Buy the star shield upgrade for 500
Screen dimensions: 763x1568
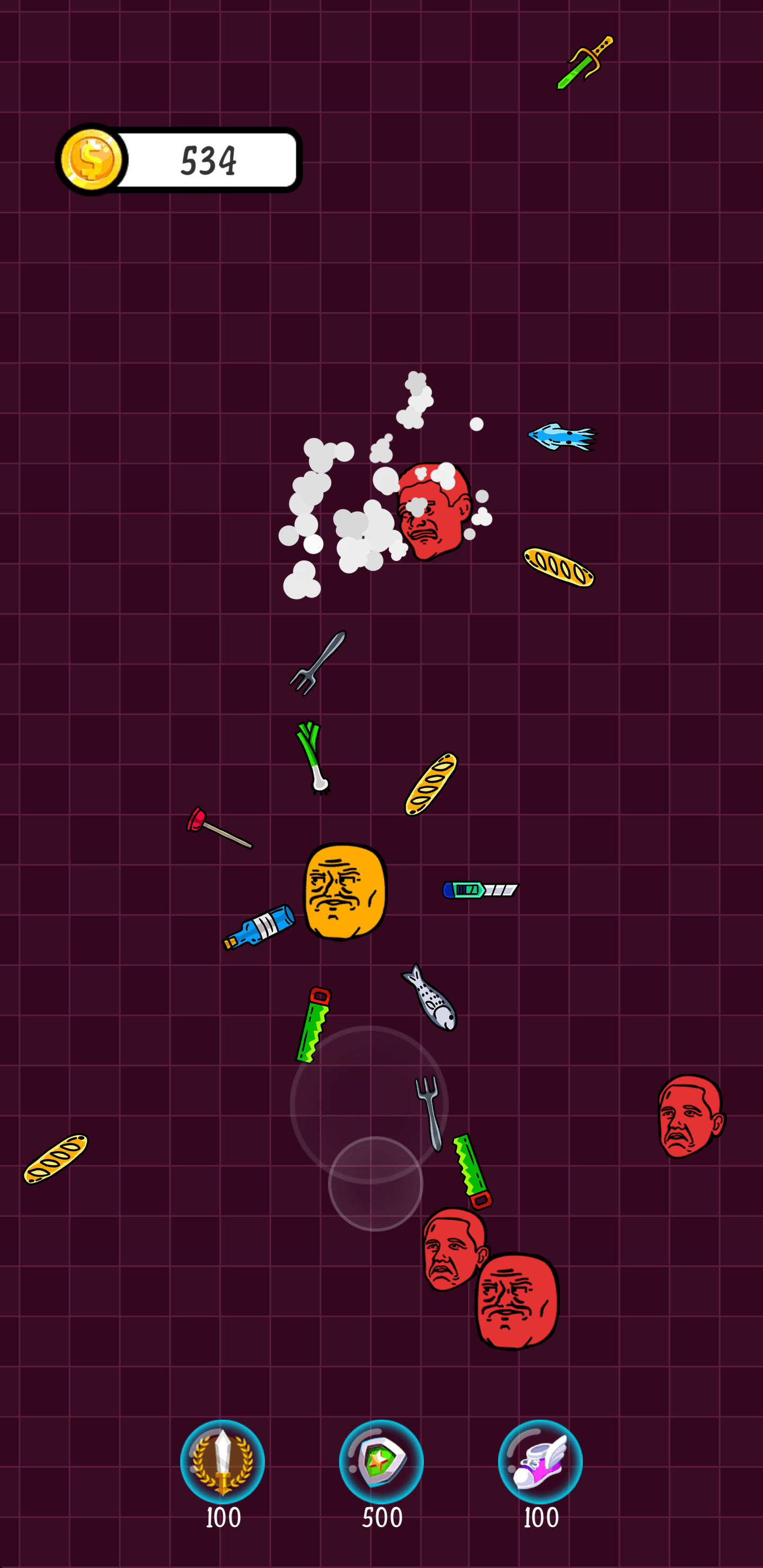381,1462
